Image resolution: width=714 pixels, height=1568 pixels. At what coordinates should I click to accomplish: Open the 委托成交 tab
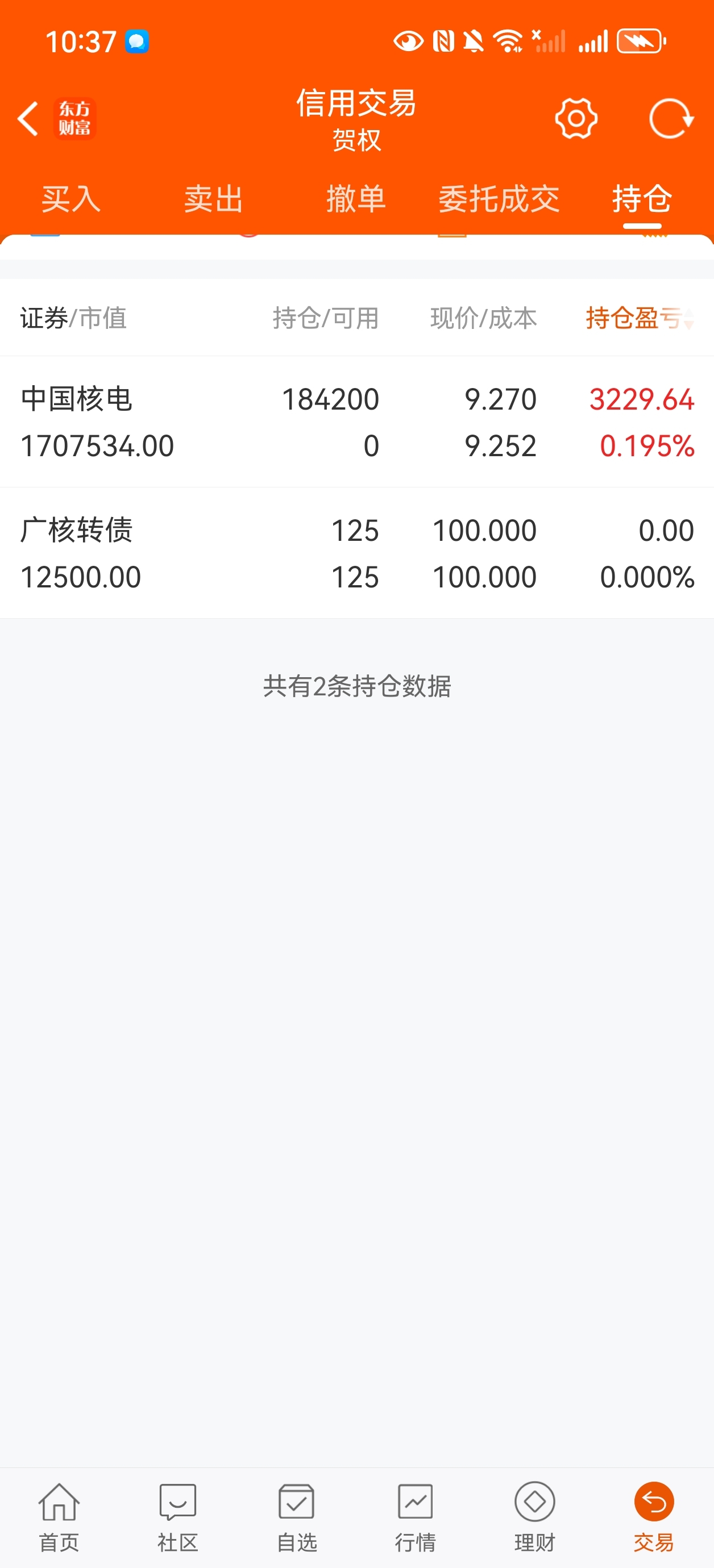pyautogui.click(x=499, y=199)
